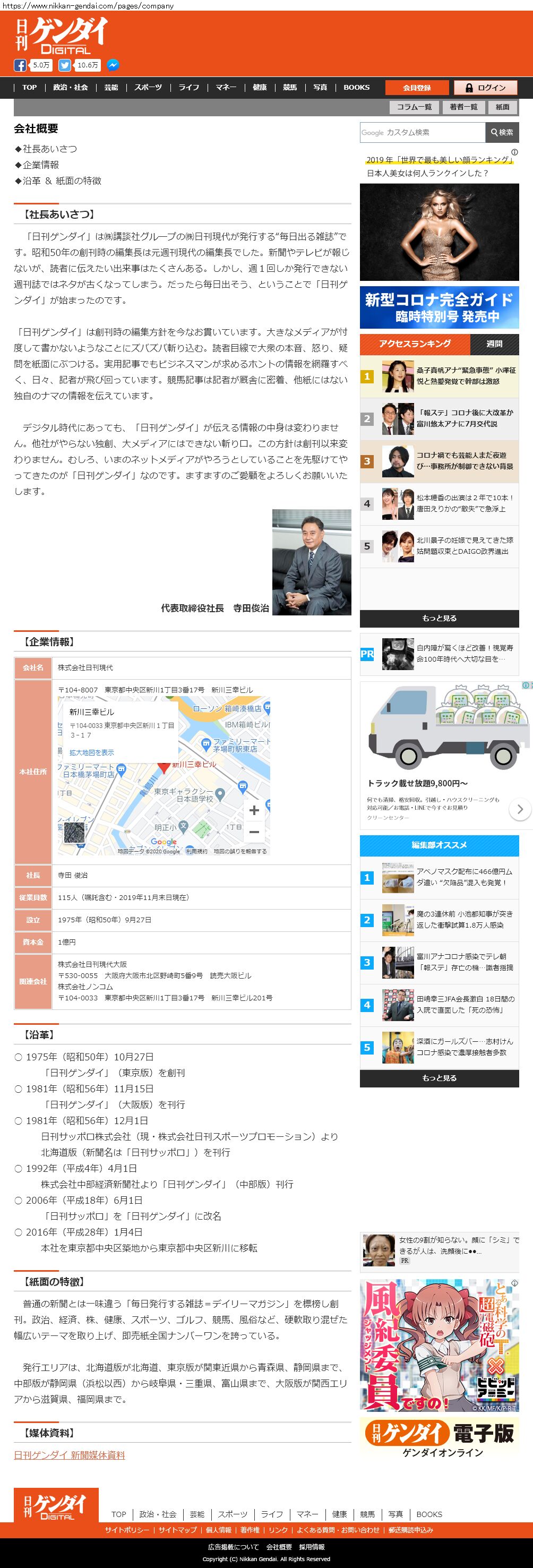Open the 政治・社会 navigation tab
The height and width of the screenshot is (1568, 533).
[70, 88]
